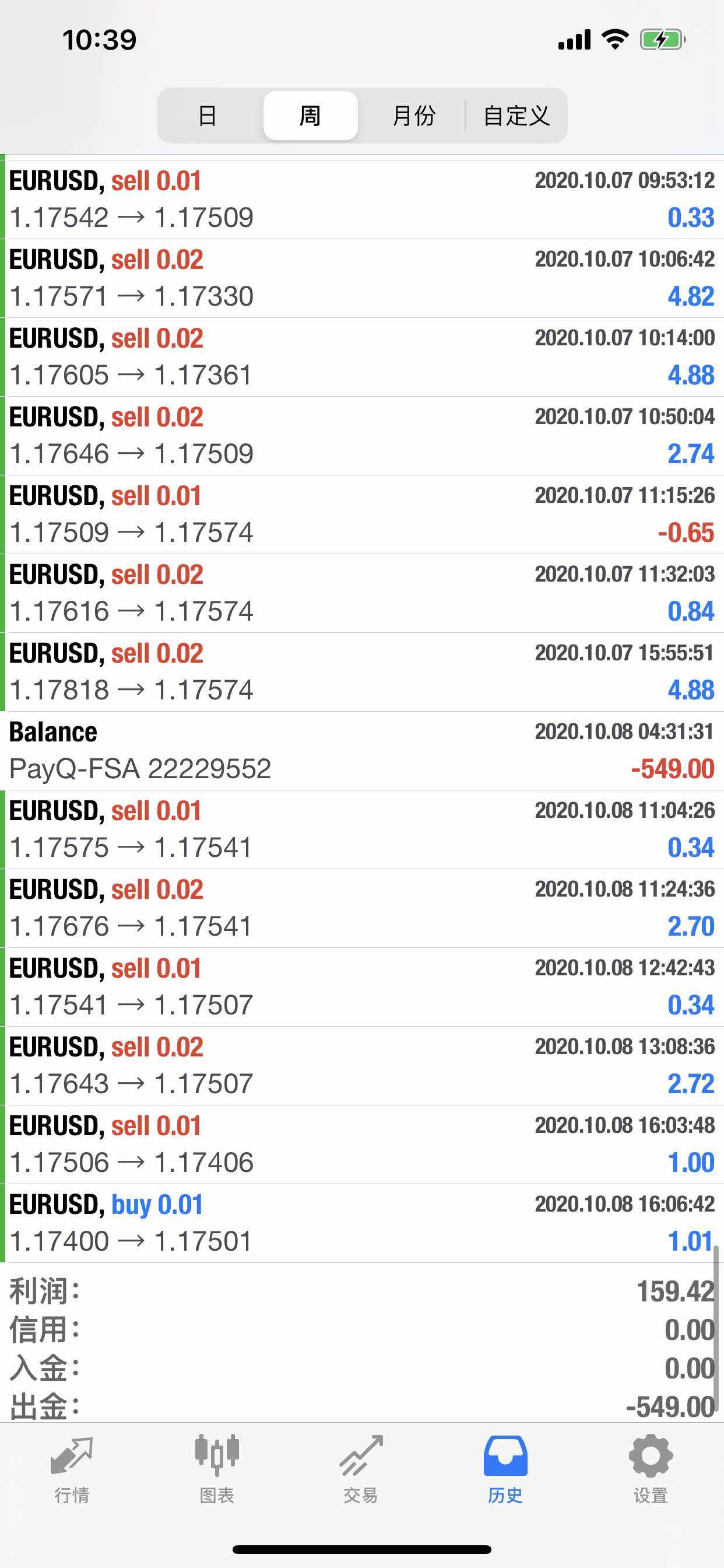Switch to the 日 period filter
Viewport: 724px width, 1568px height.
click(208, 115)
